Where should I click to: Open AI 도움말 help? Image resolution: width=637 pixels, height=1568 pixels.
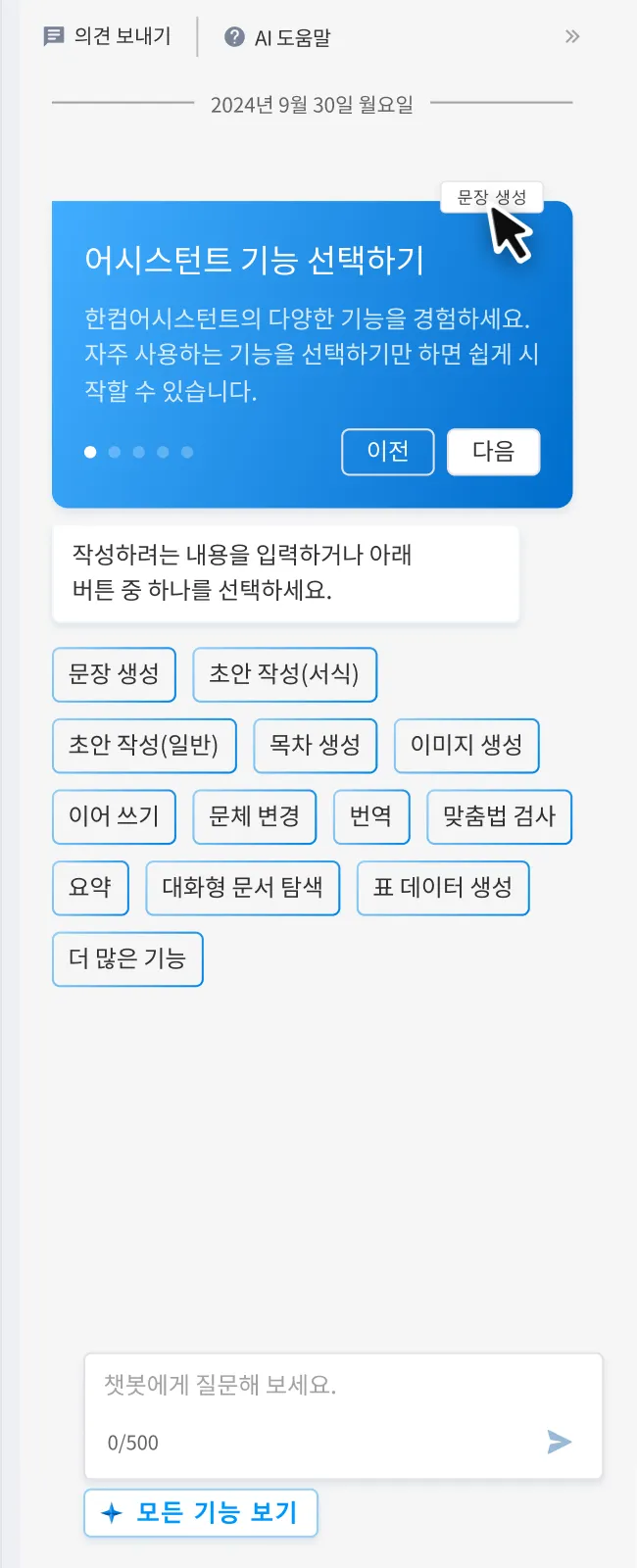click(x=278, y=37)
